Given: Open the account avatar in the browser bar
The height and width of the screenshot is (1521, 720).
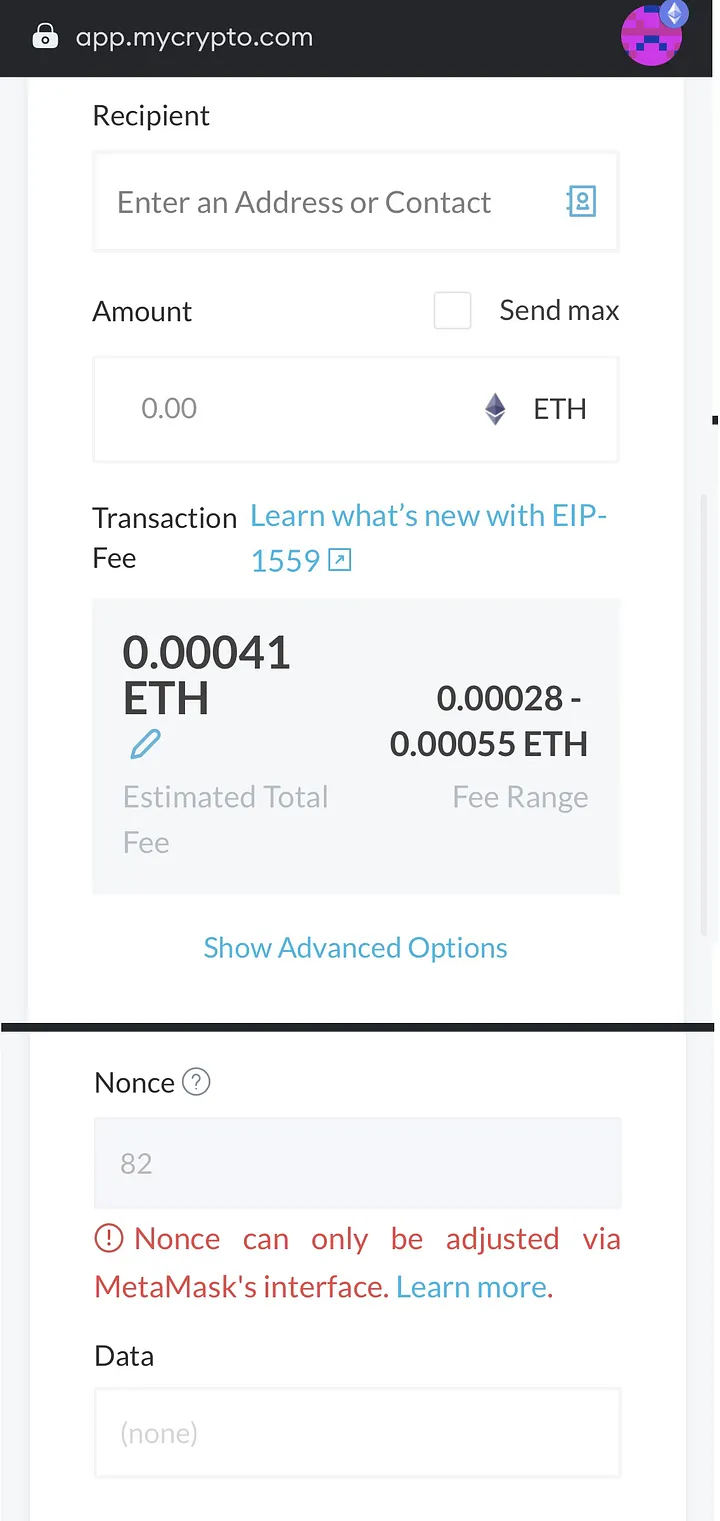Looking at the screenshot, I should [x=652, y=37].
